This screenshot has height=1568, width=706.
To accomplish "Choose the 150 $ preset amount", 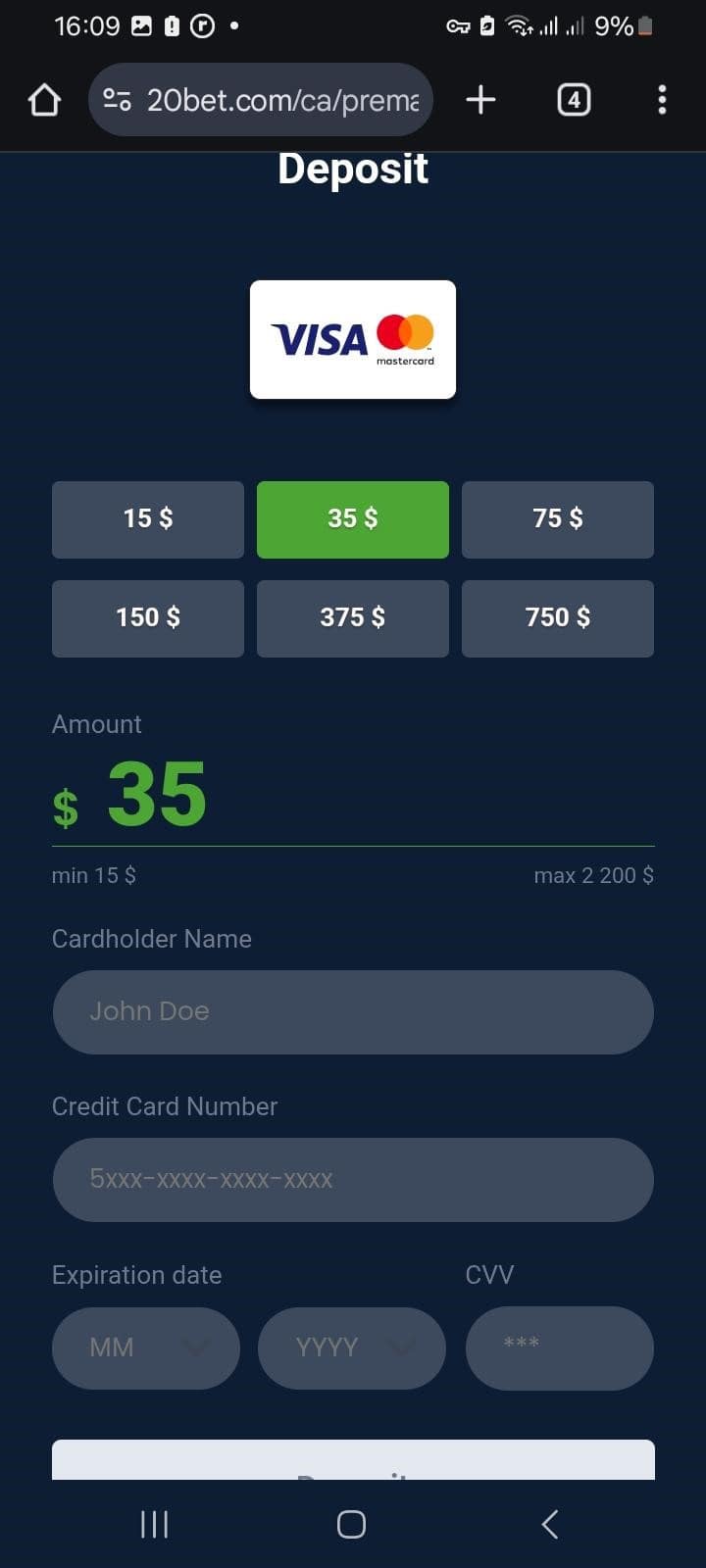I will tap(148, 618).
